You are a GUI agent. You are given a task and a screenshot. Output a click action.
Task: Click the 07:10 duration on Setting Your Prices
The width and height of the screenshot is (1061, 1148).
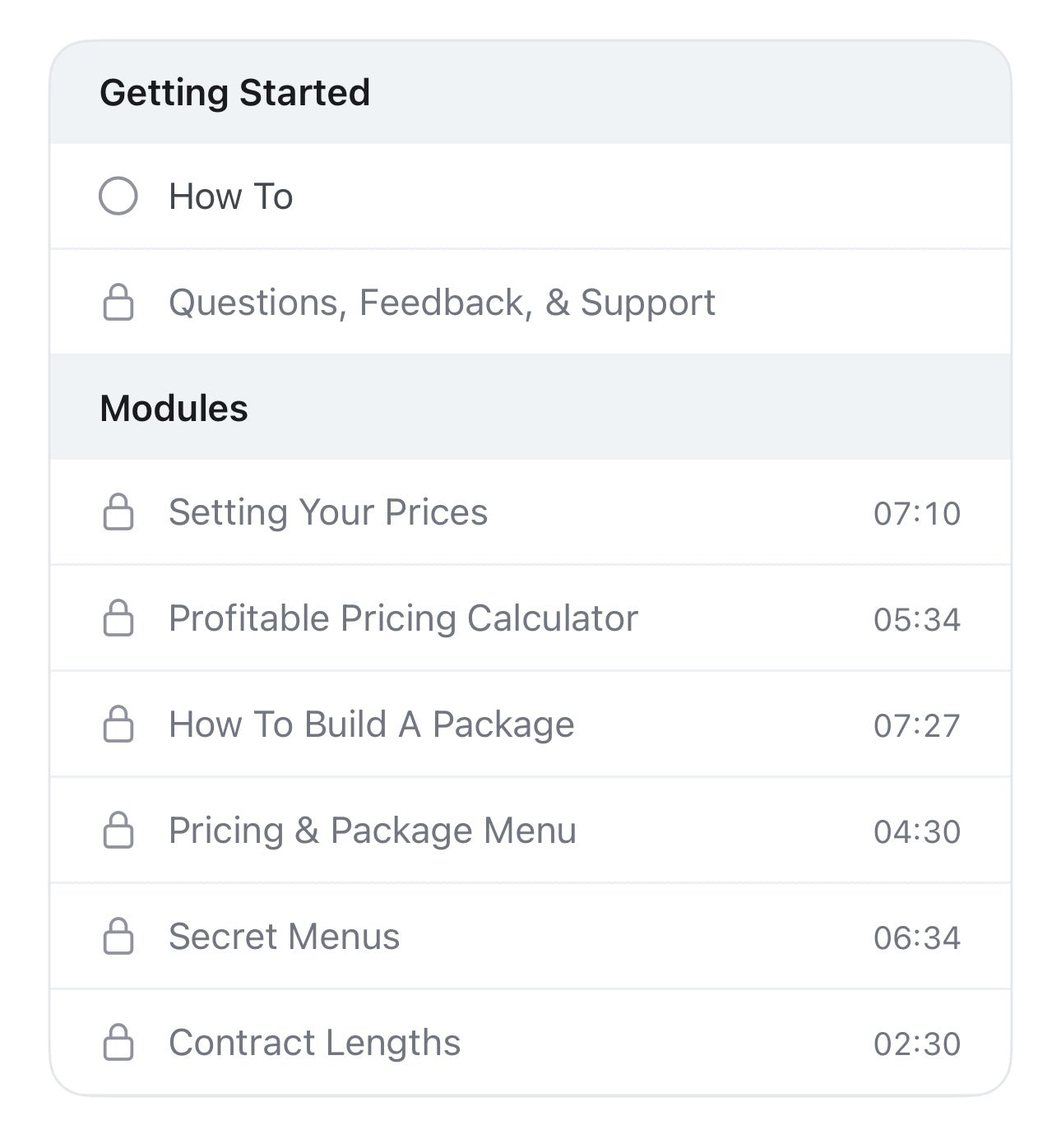(x=916, y=512)
